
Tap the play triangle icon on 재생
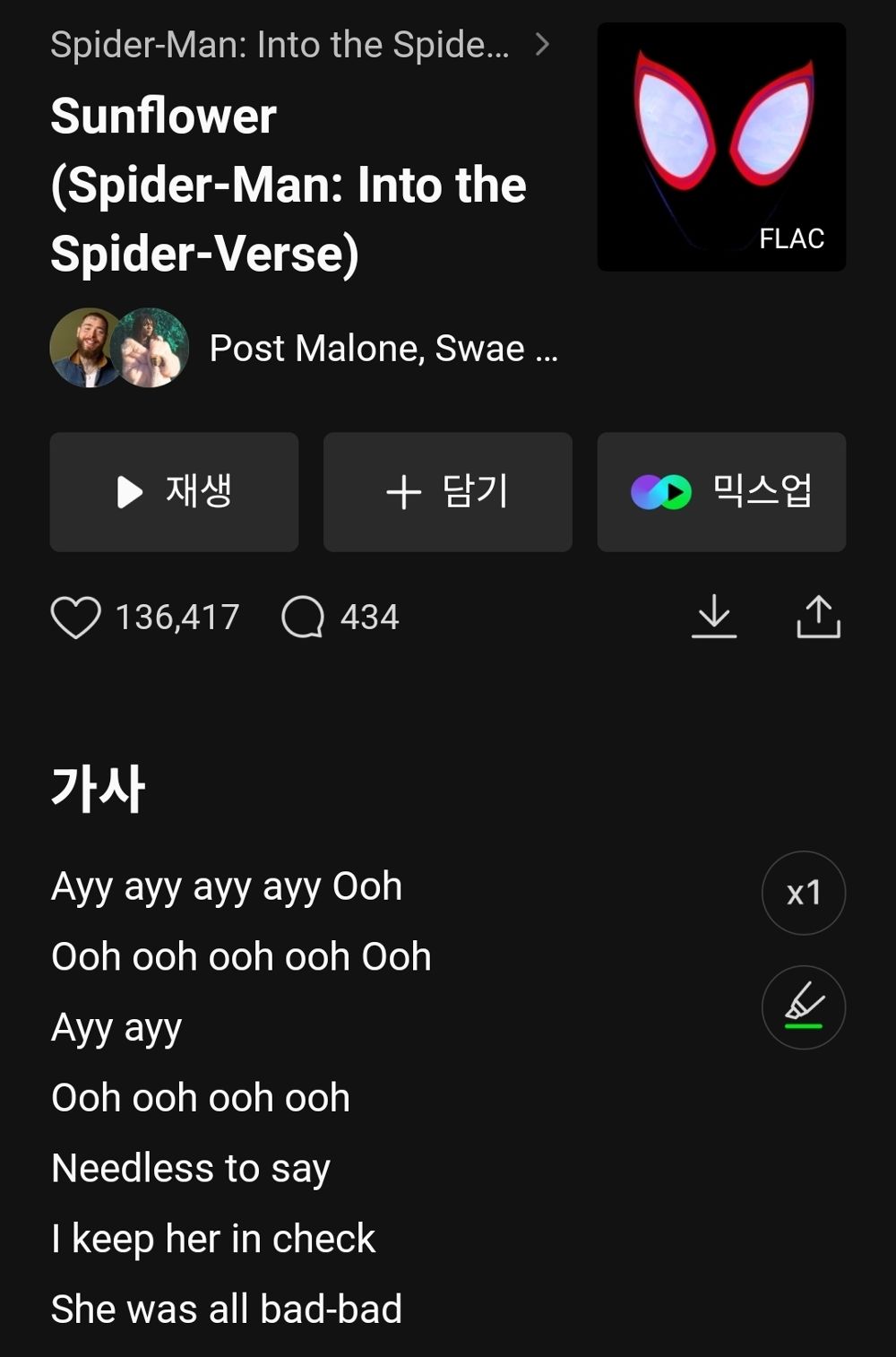[131, 492]
